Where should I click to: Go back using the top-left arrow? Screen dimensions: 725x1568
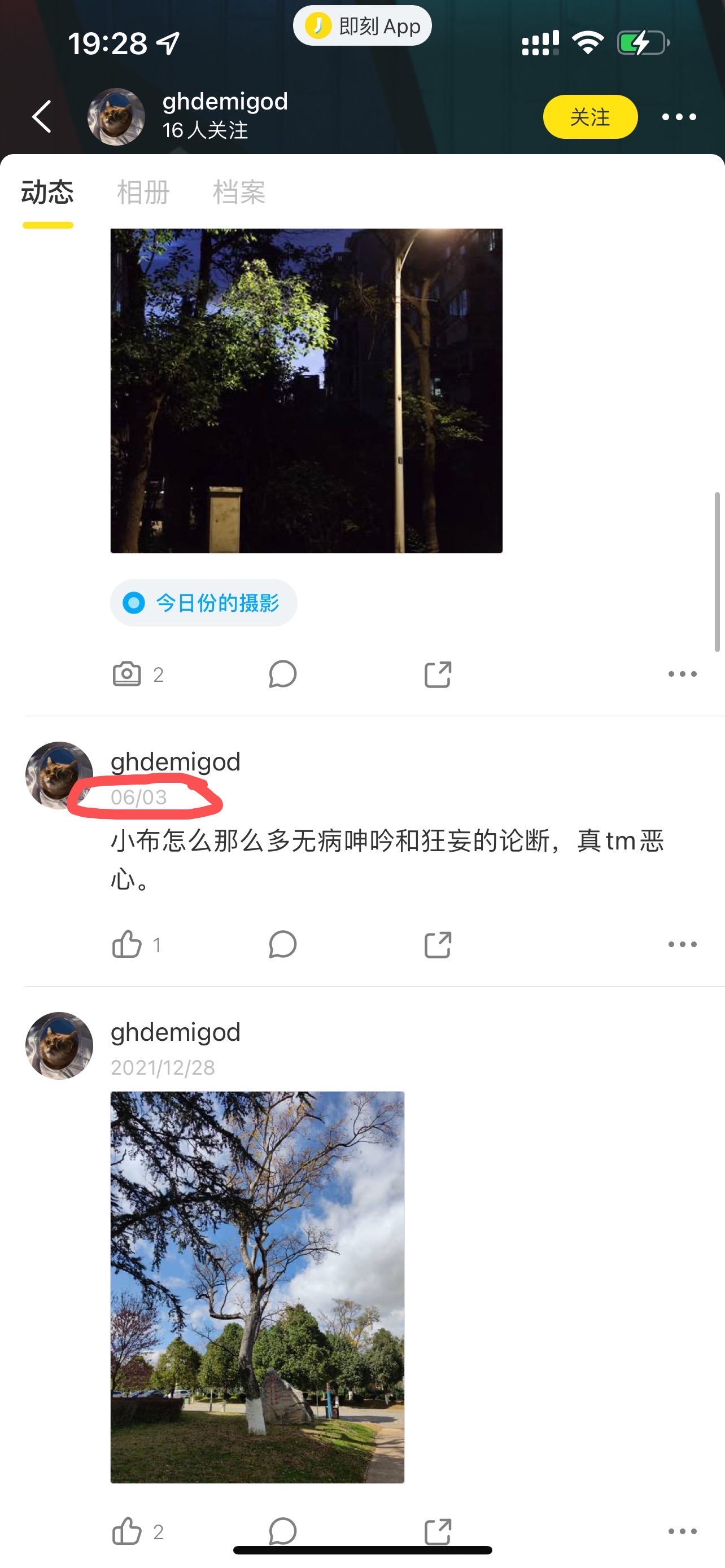[x=41, y=116]
